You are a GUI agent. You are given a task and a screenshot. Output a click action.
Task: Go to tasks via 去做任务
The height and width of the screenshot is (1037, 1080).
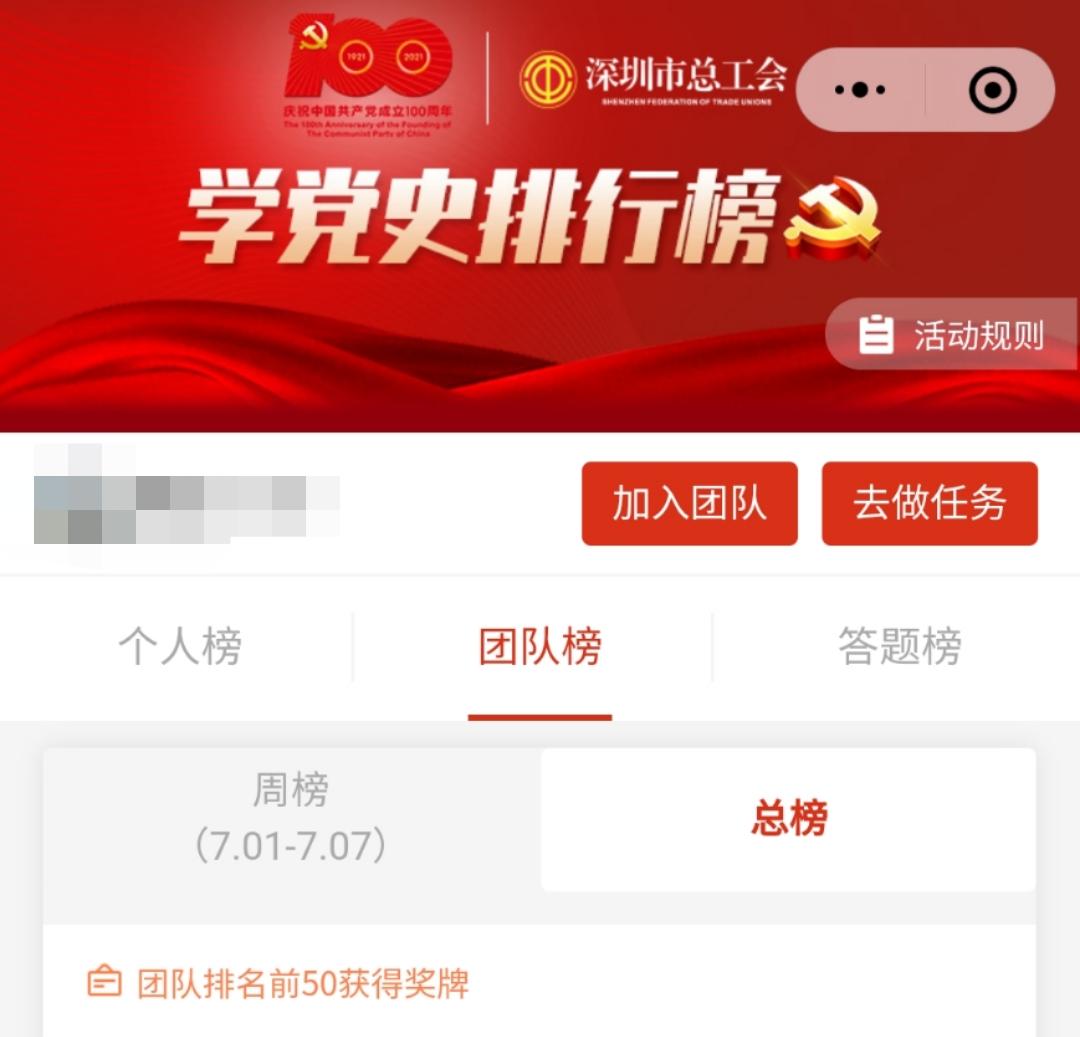[x=929, y=503]
